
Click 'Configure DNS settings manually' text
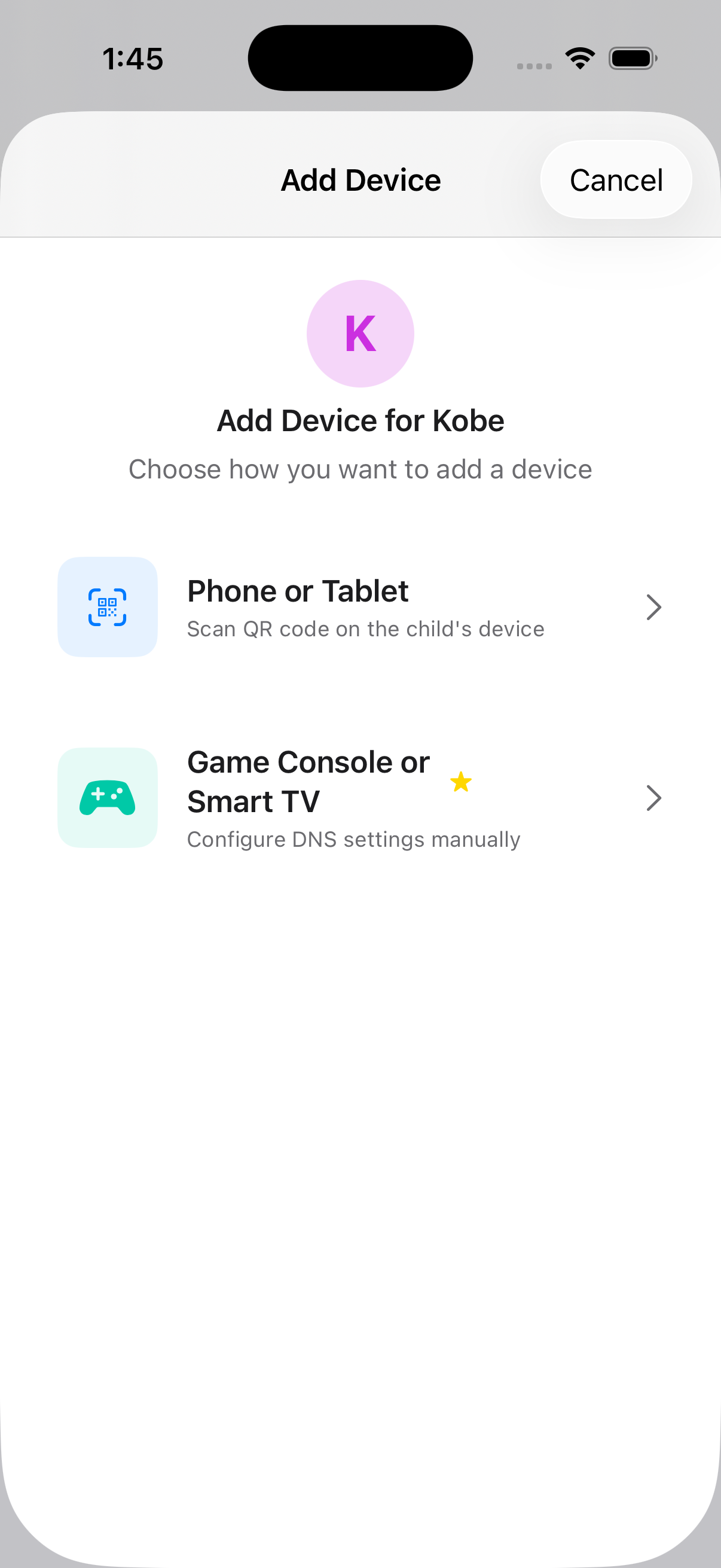353,839
